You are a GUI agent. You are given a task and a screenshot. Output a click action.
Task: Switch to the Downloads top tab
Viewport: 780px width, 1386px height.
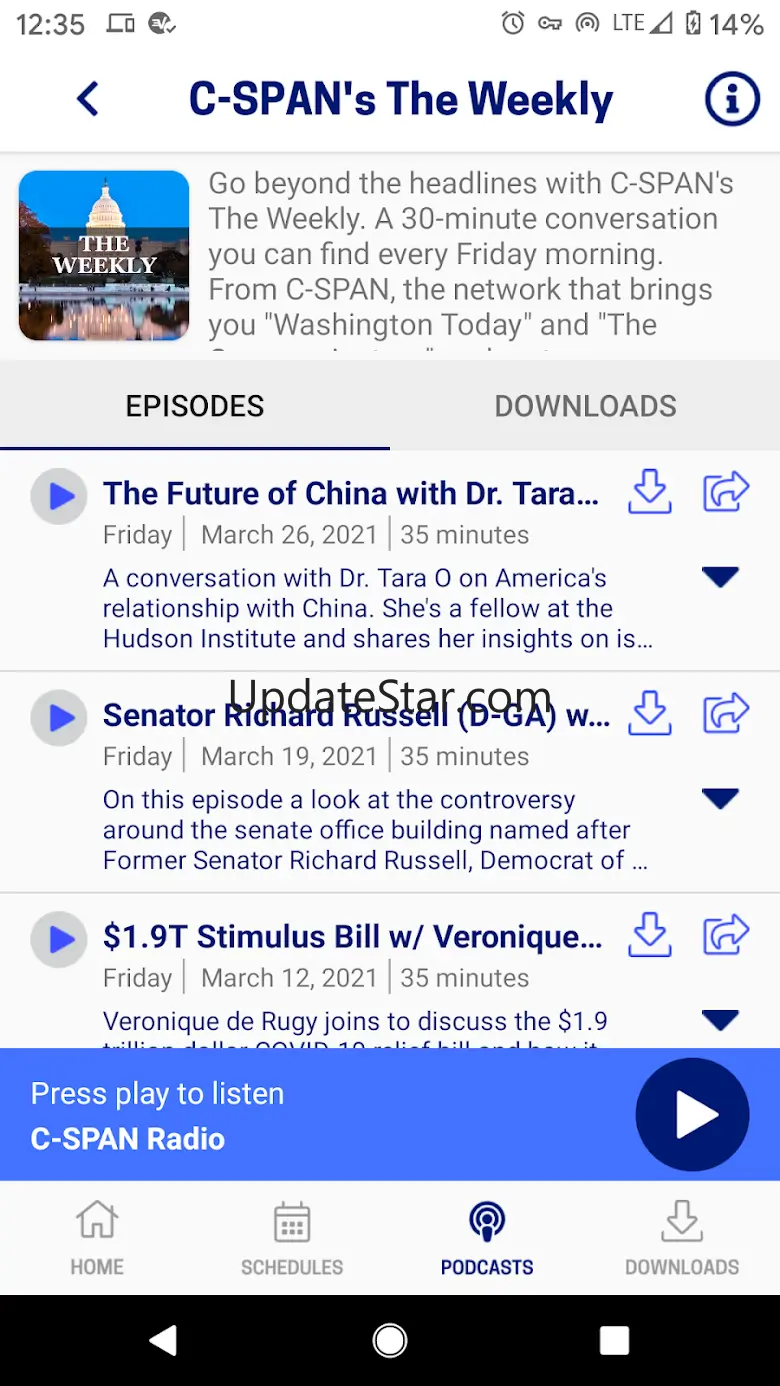coord(585,406)
